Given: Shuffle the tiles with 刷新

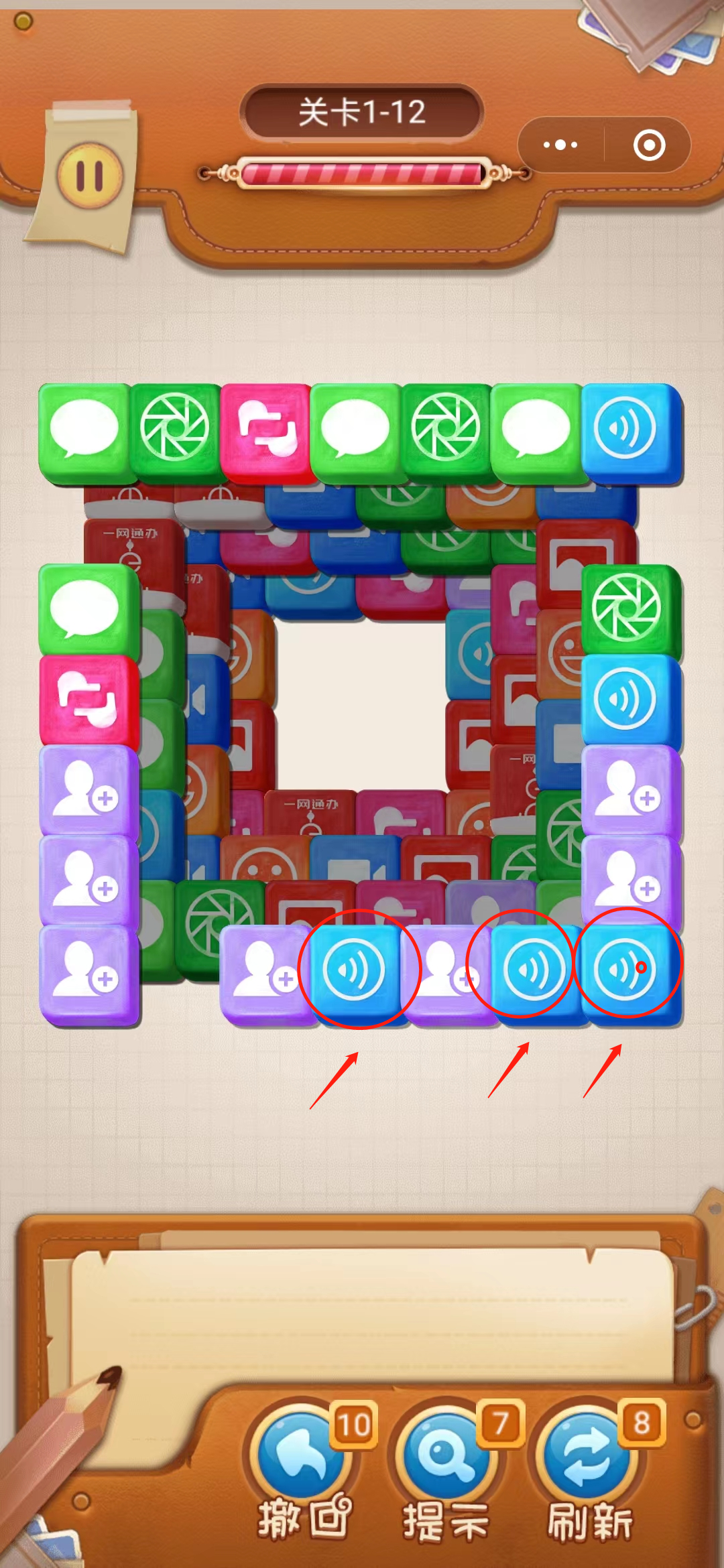Looking at the screenshot, I should tap(589, 1459).
